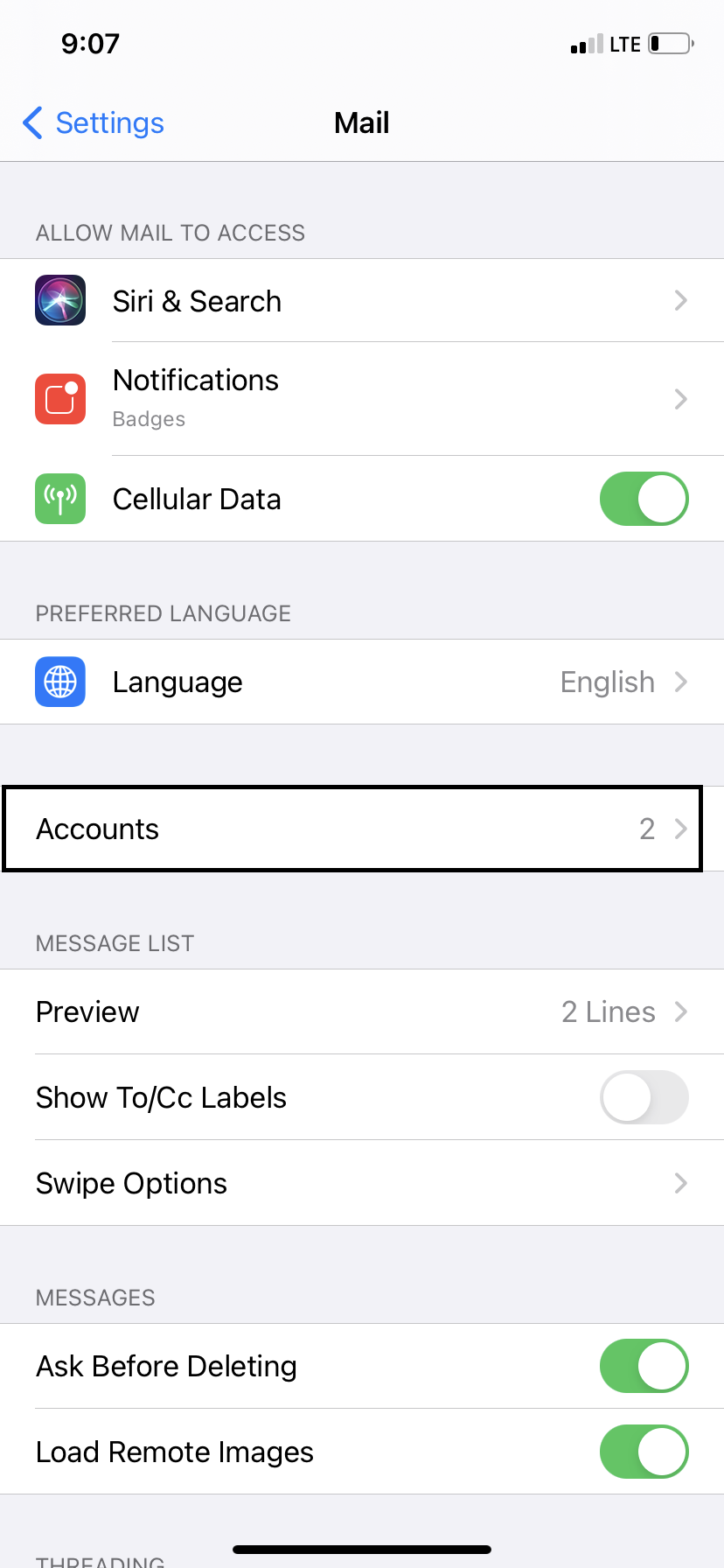Open Siri & Search settings
The height and width of the screenshot is (1568, 724).
pyautogui.click(x=362, y=301)
